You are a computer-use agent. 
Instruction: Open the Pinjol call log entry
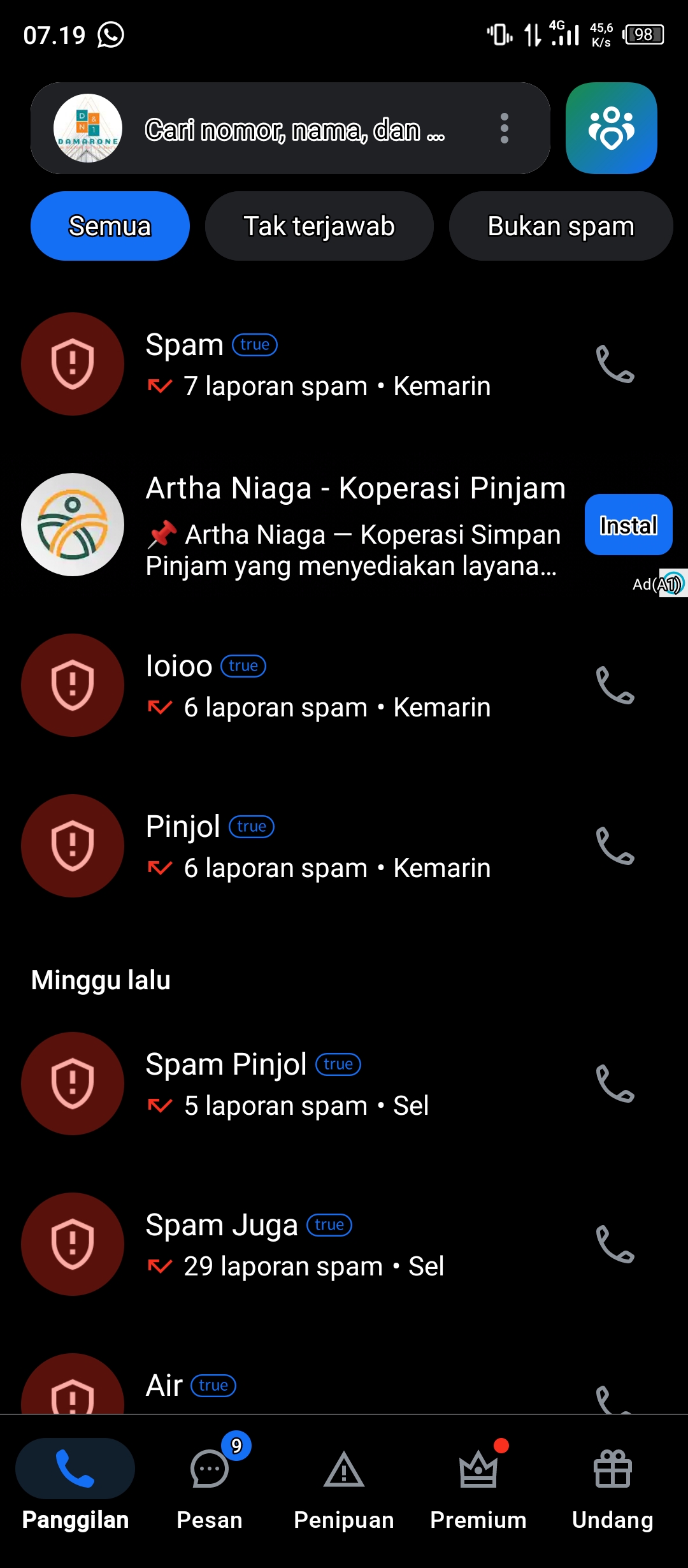tap(344, 846)
